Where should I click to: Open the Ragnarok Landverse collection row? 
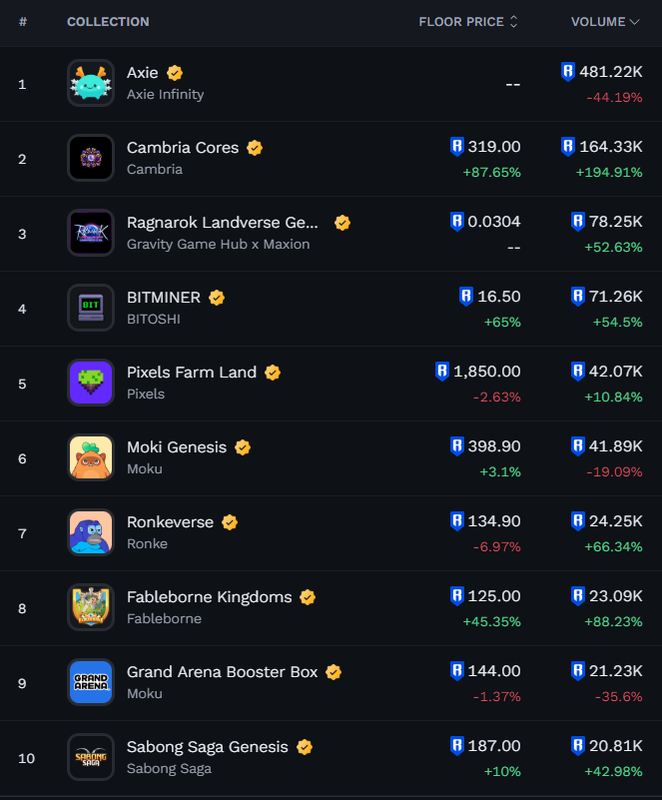(222, 223)
